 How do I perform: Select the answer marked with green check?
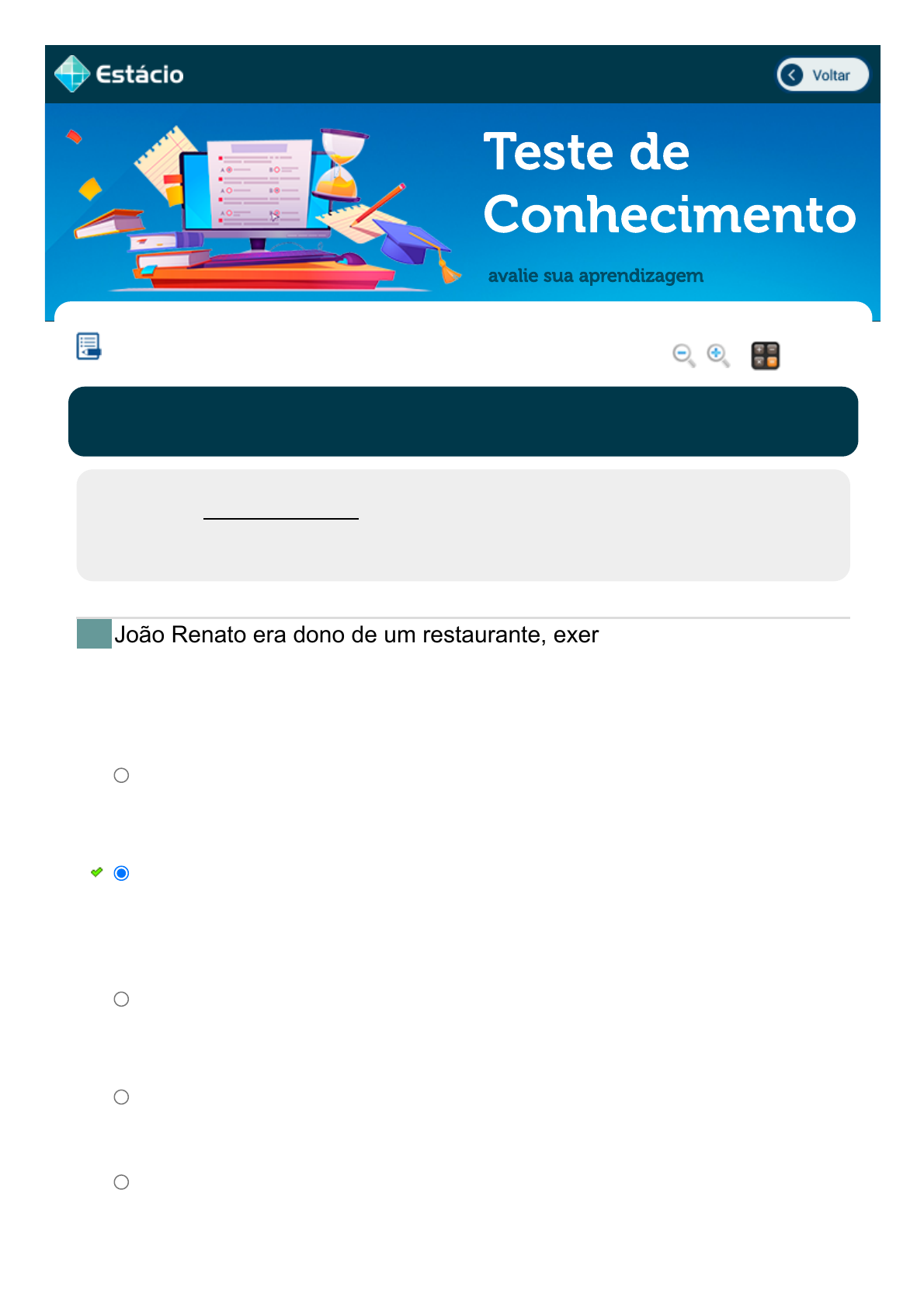(x=121, y=873)
